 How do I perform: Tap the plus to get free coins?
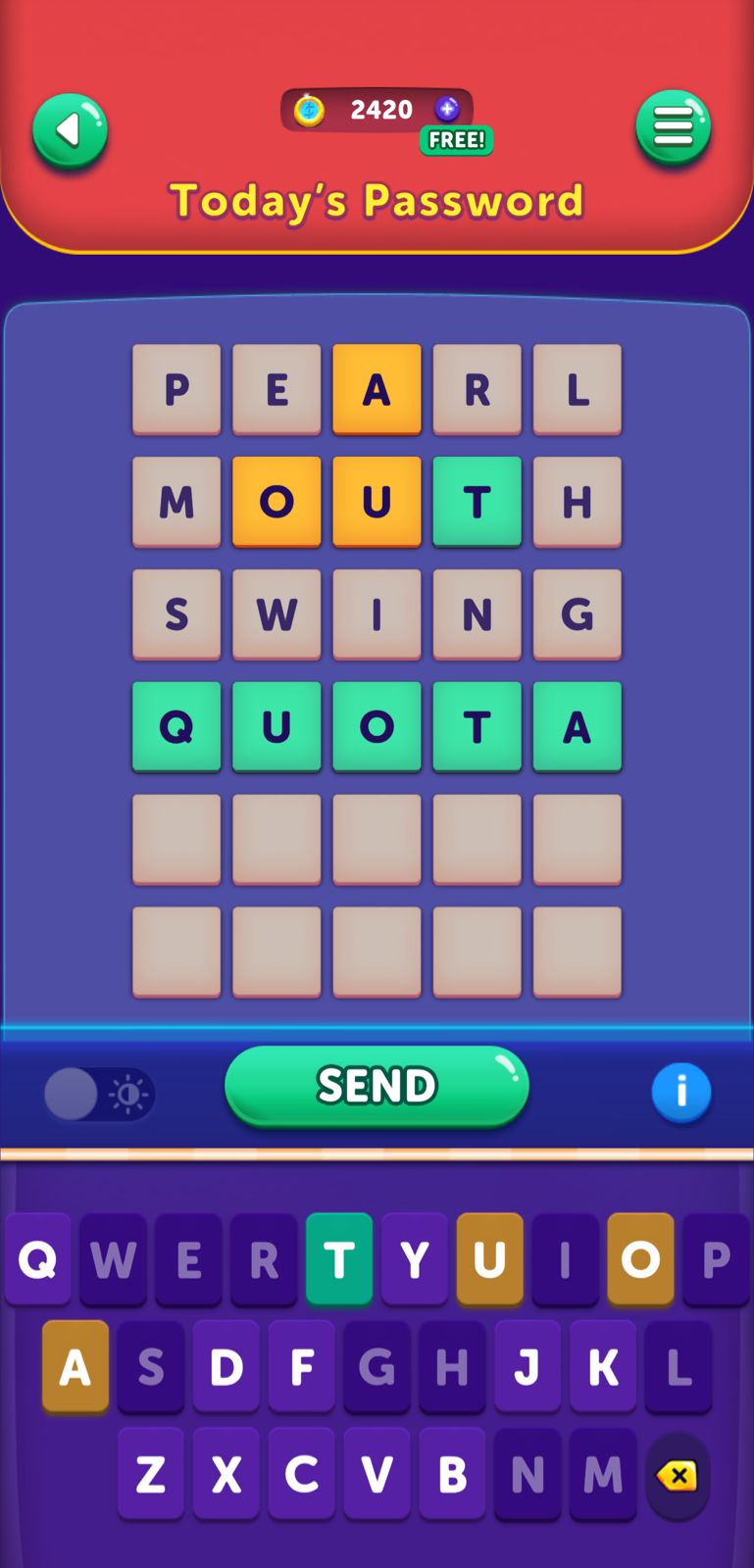[x=447, y=109]
